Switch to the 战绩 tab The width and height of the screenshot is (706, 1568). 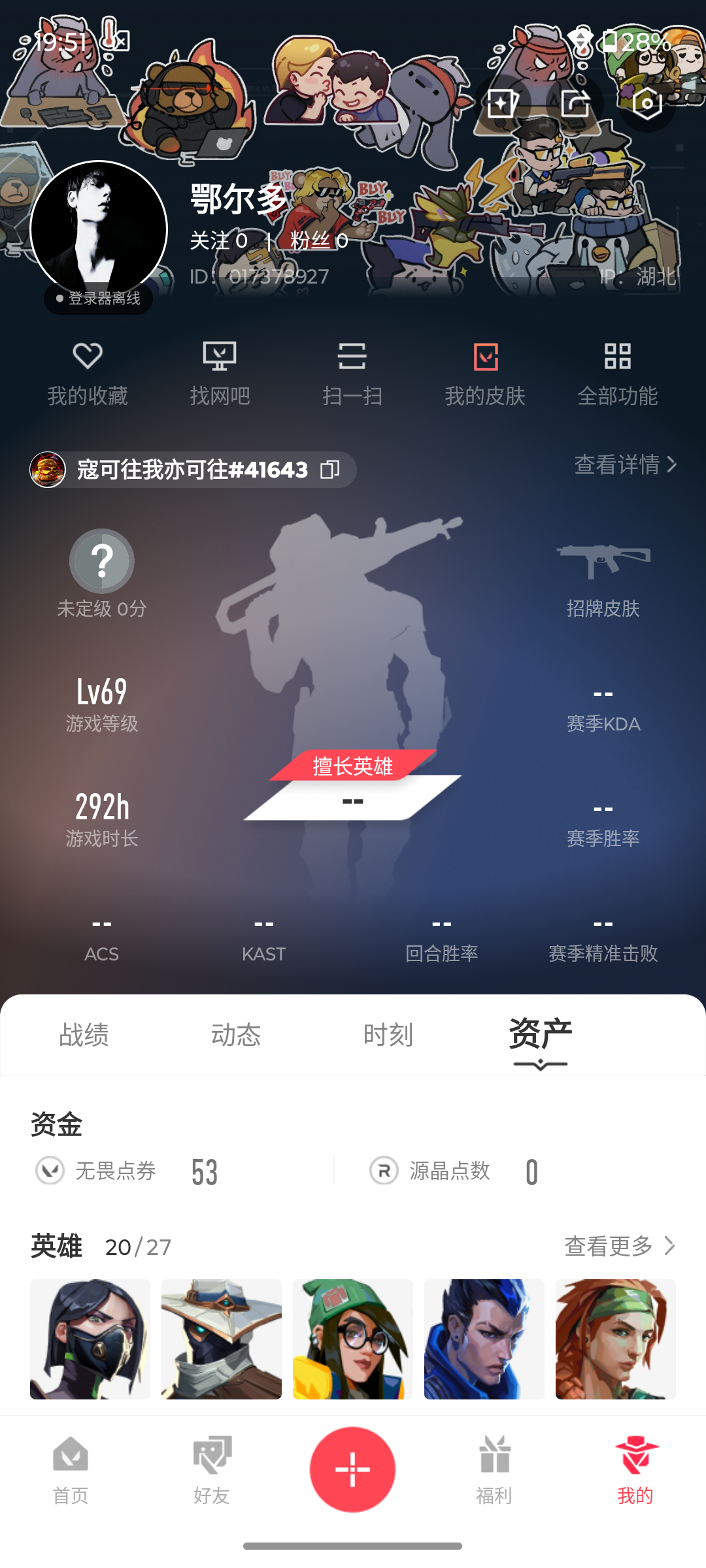(x=84, y=1035)
